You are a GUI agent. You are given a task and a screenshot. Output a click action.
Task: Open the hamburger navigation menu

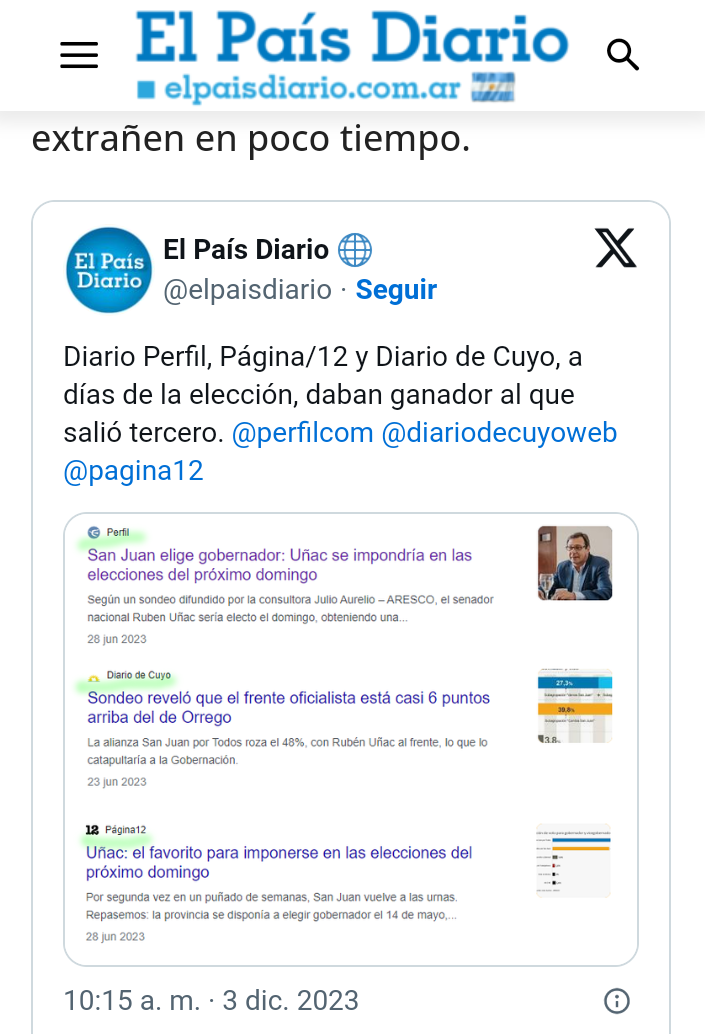[x=79, y=55]
